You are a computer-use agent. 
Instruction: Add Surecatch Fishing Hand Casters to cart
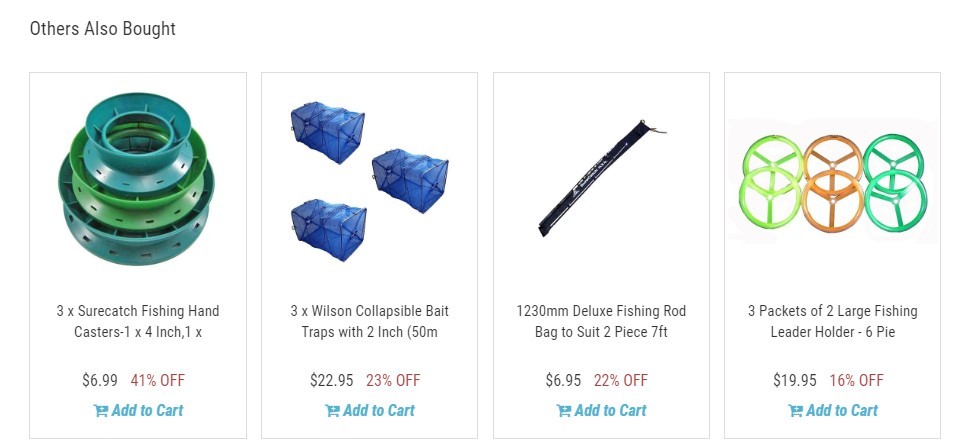tap(138, 410)
